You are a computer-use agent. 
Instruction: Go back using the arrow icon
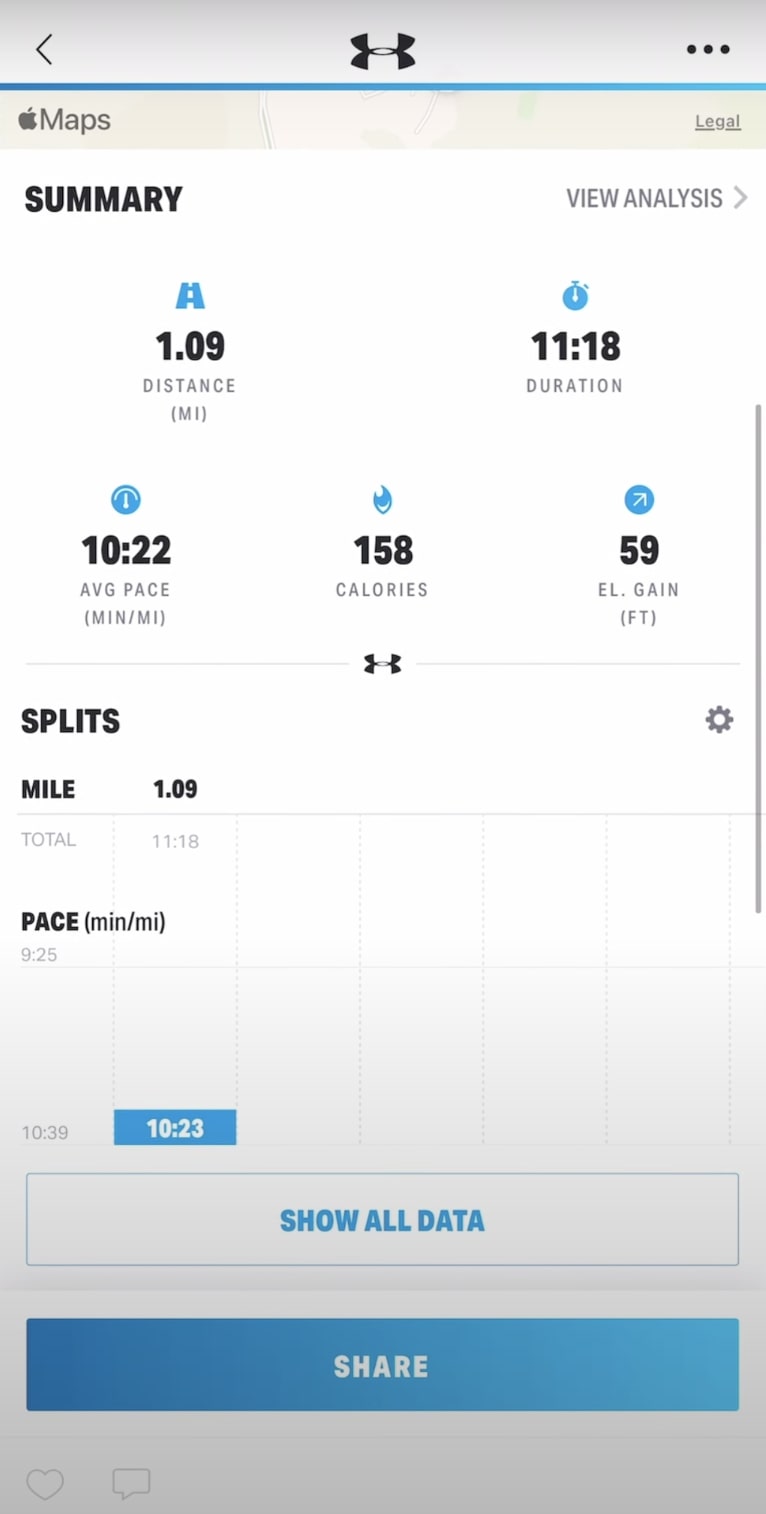tap(44, 49)
